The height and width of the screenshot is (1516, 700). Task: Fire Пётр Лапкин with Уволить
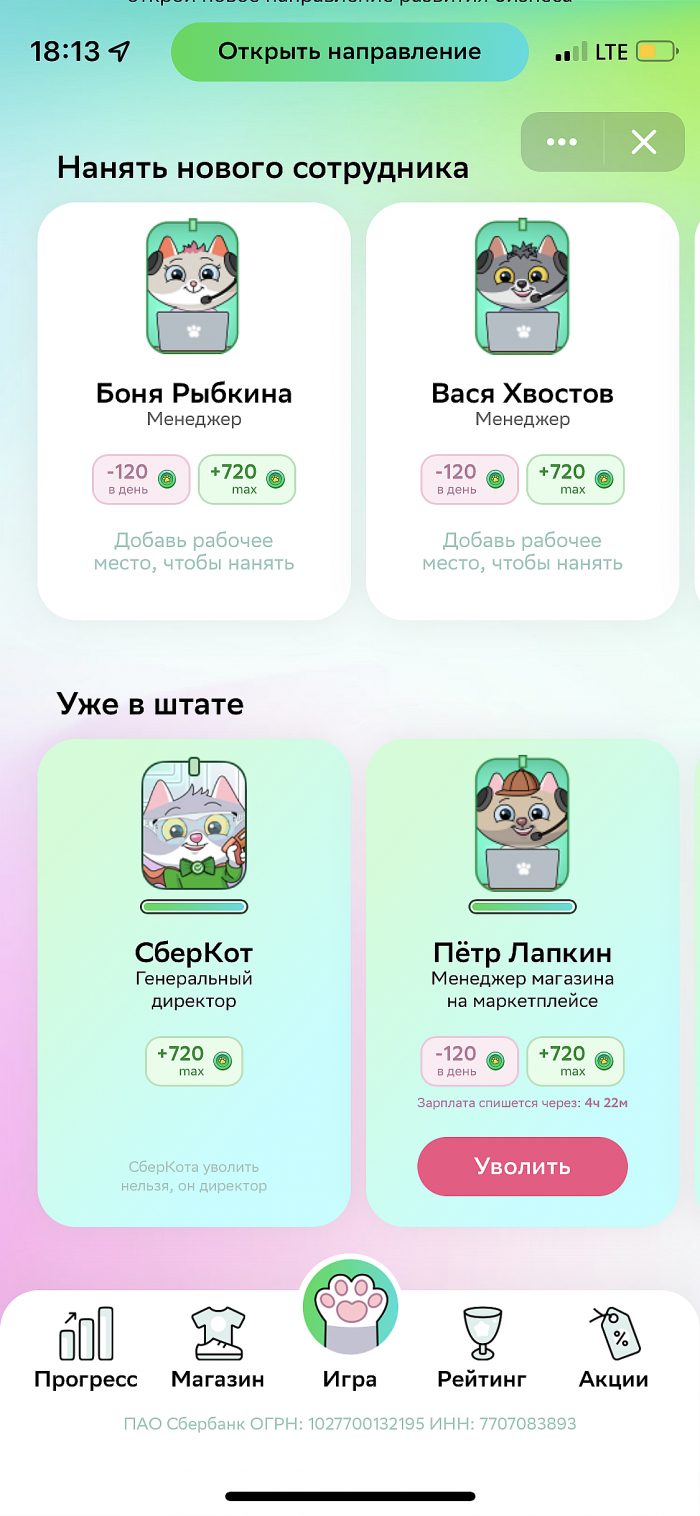pyautogui.click(x=522, y=1166)
